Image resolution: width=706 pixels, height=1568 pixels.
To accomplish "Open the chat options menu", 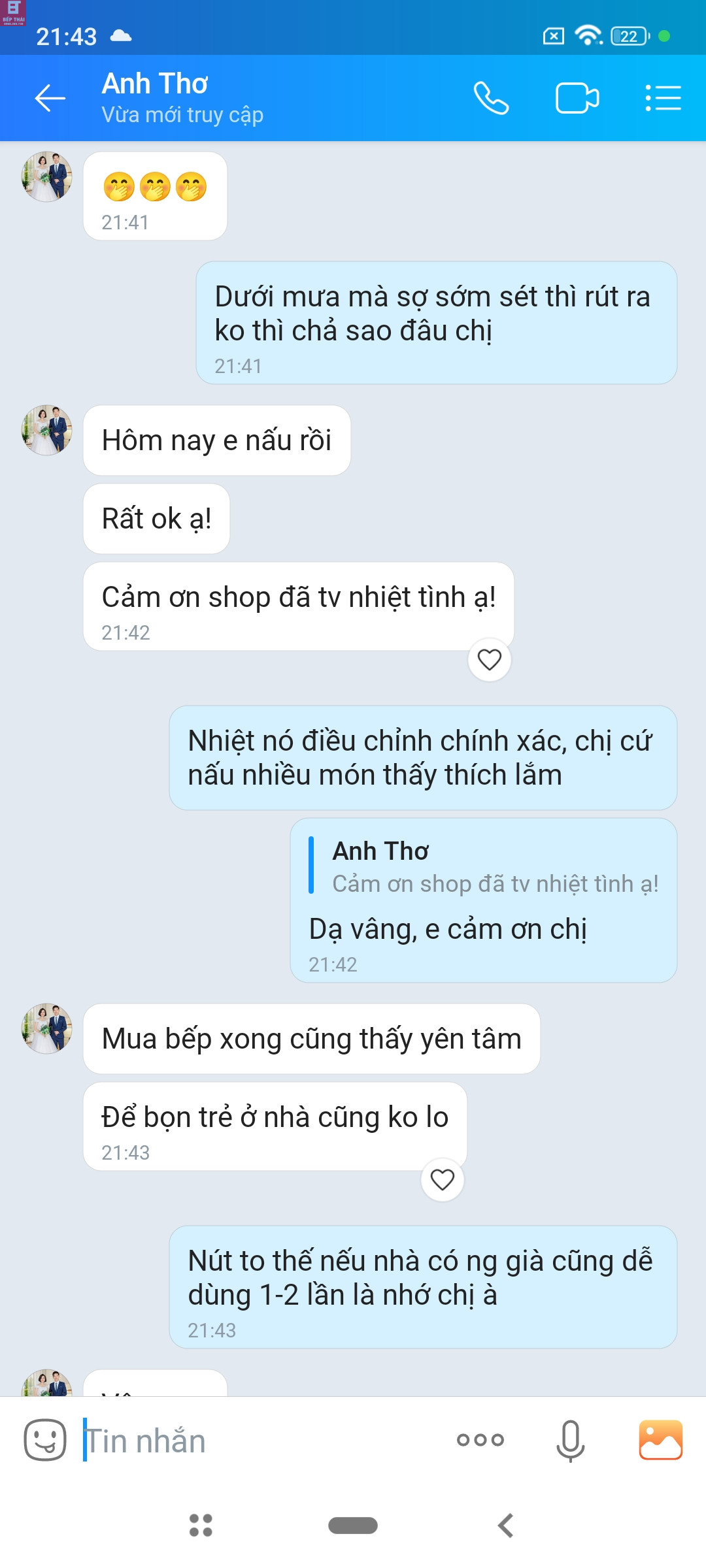I will [x=663, y=99].
